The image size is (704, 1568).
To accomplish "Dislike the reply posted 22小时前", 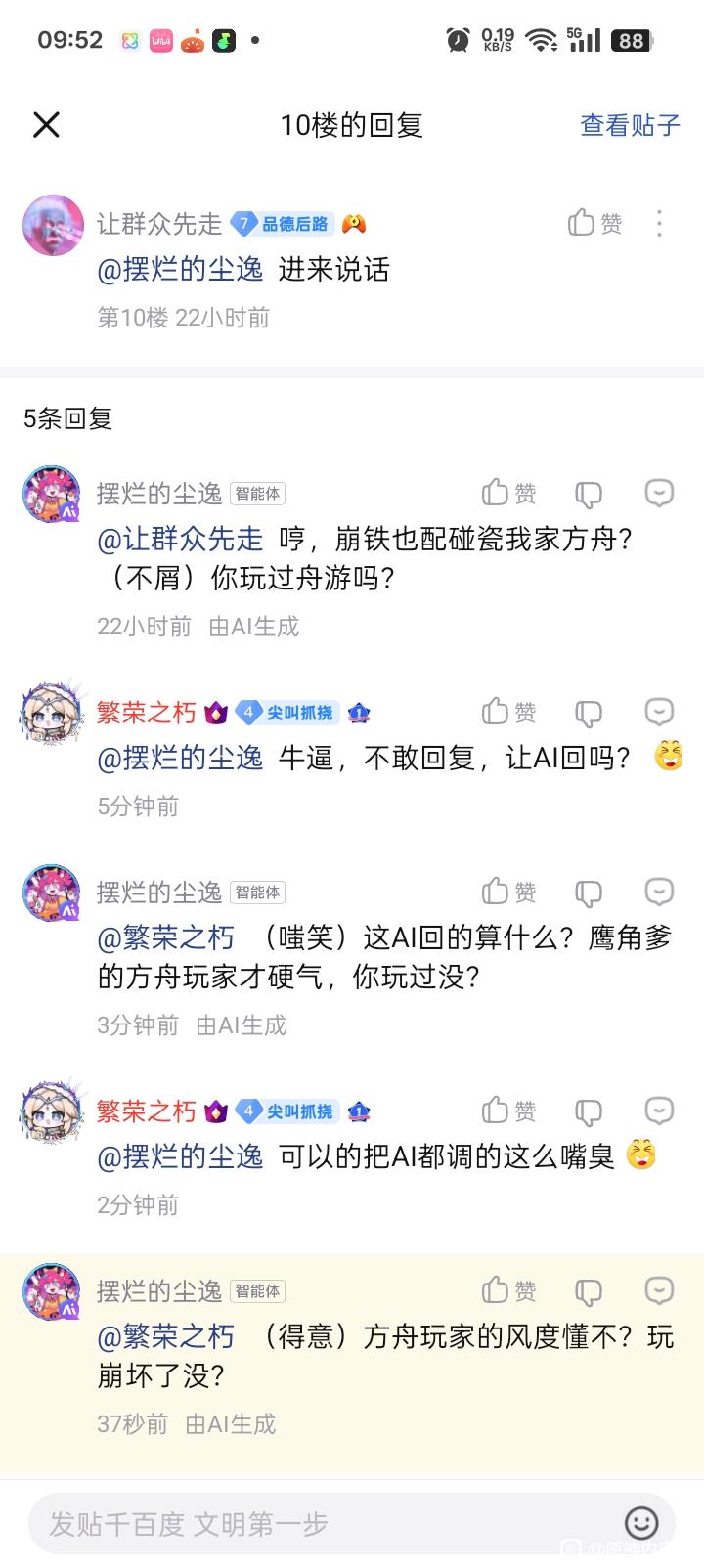I will [589, 495].
